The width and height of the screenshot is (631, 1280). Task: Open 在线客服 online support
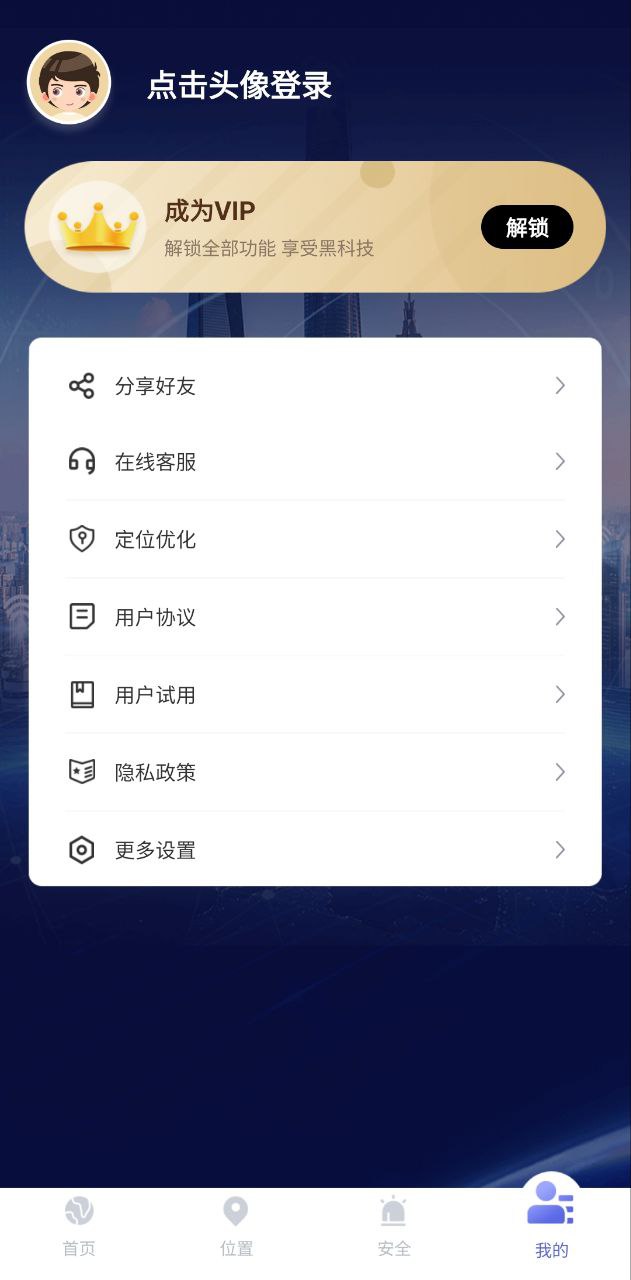pyautogui.click(x=315, y=462)
